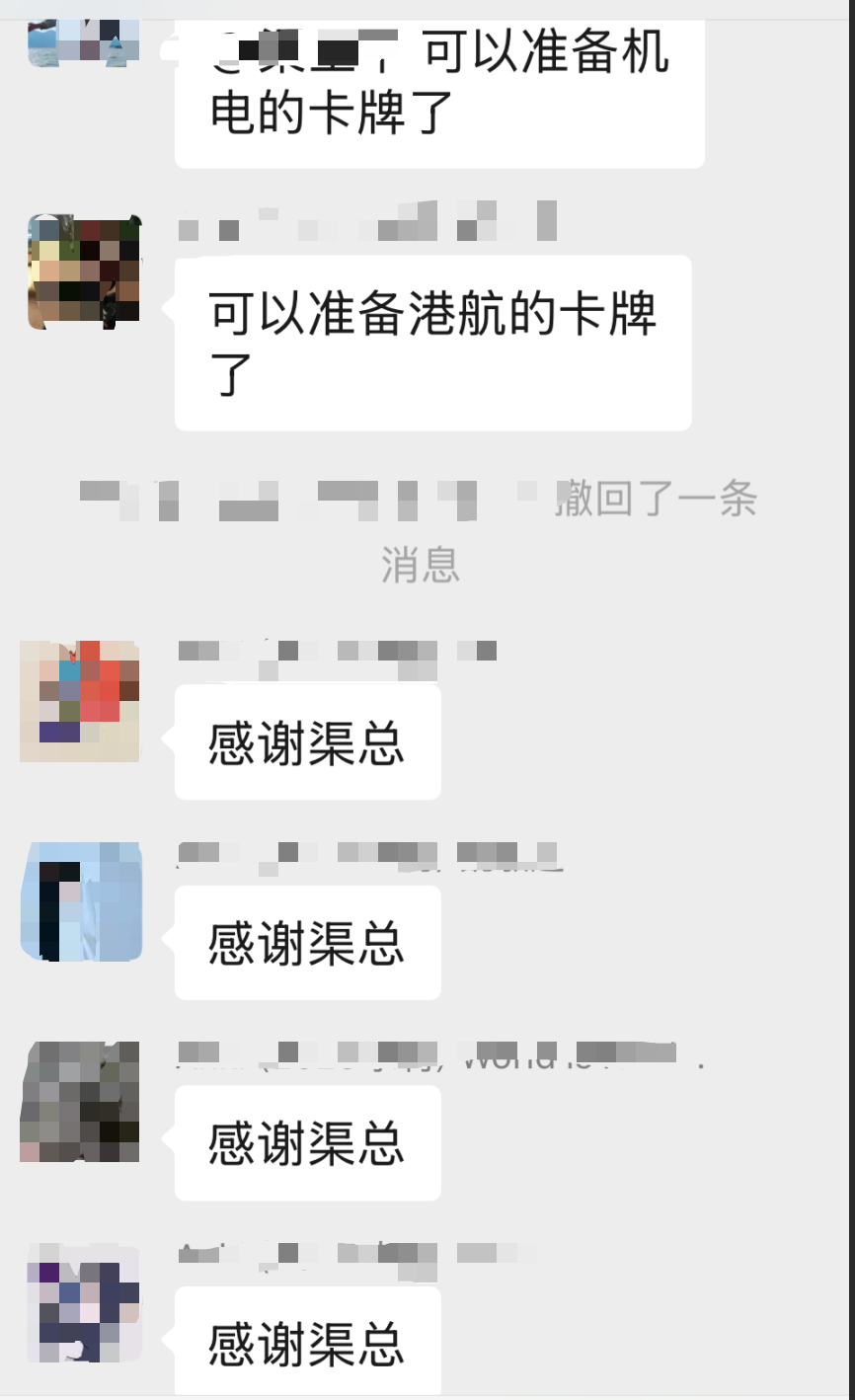Tap the dark gray avatar next to 感谢渠总

point(80,1102)
